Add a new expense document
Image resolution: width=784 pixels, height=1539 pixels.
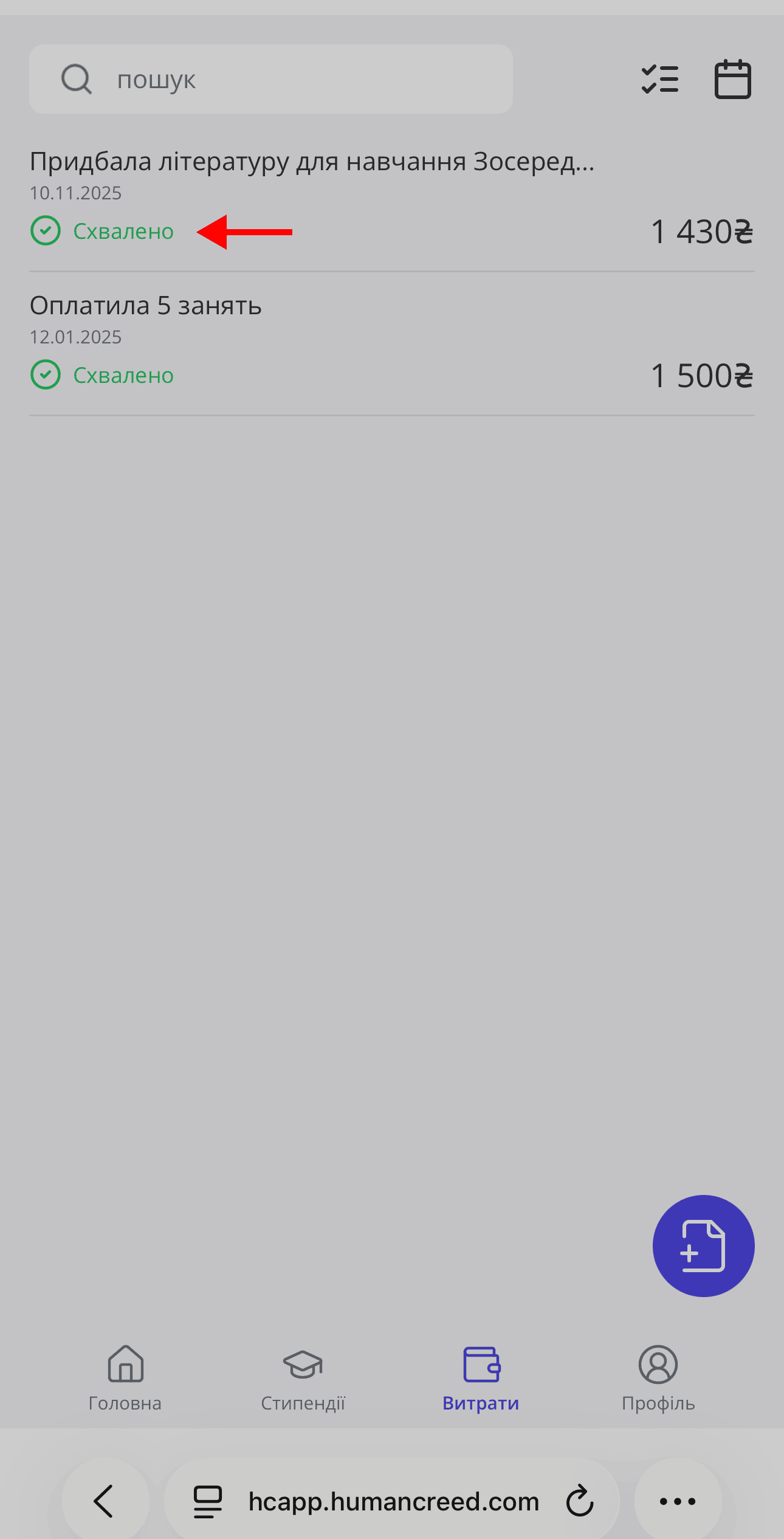point(703,1245)
